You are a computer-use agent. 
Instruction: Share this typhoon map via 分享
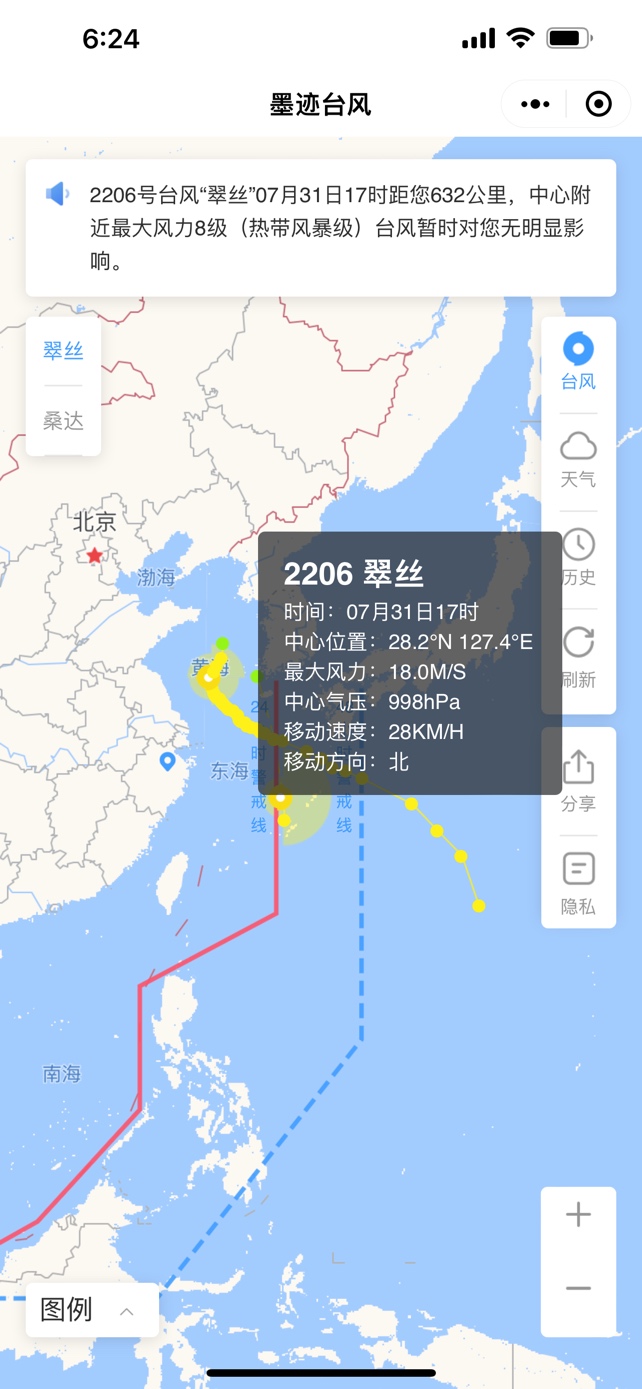tap(578, 781)
